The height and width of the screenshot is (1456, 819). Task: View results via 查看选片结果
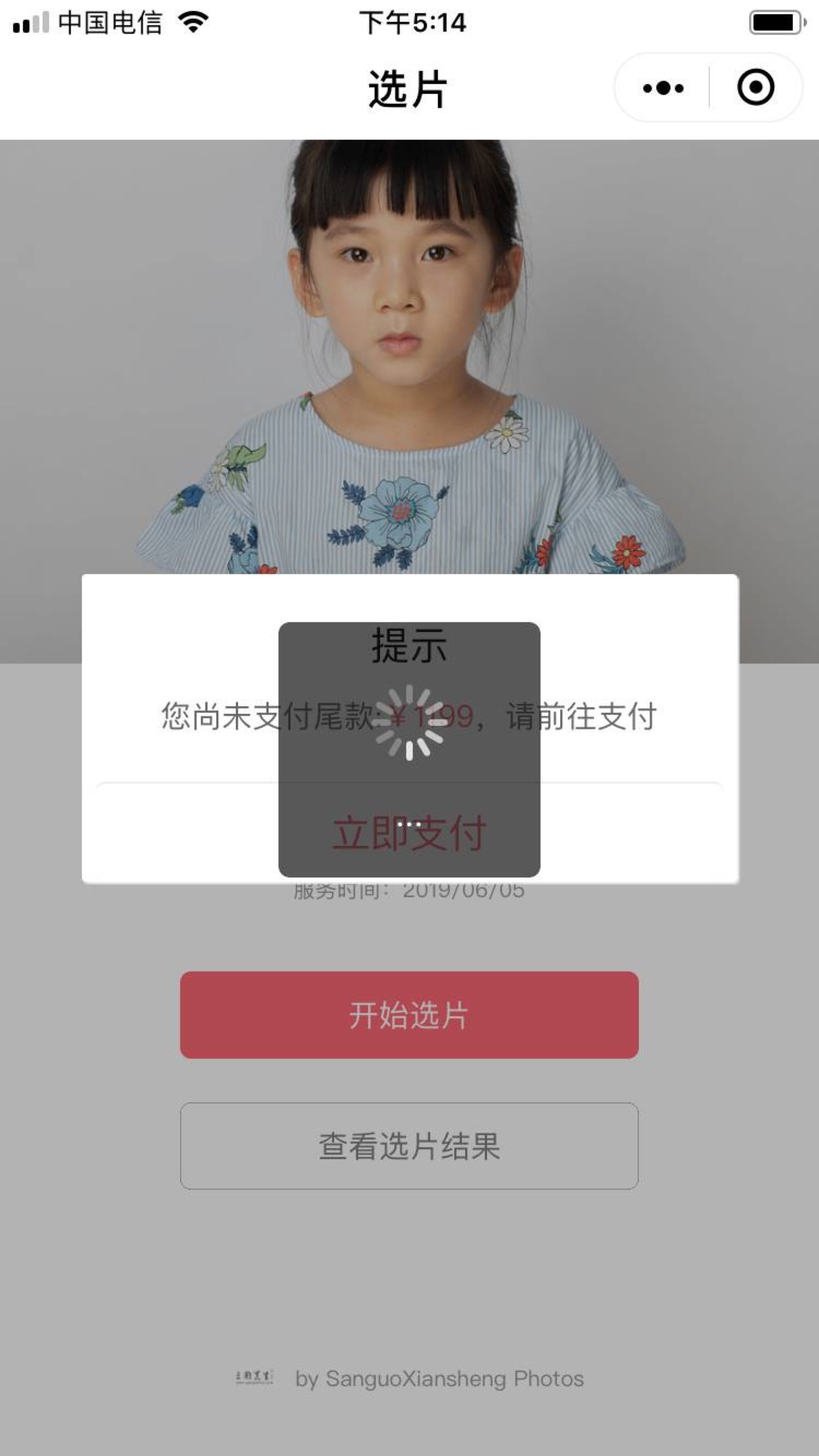coord(410,1145)
